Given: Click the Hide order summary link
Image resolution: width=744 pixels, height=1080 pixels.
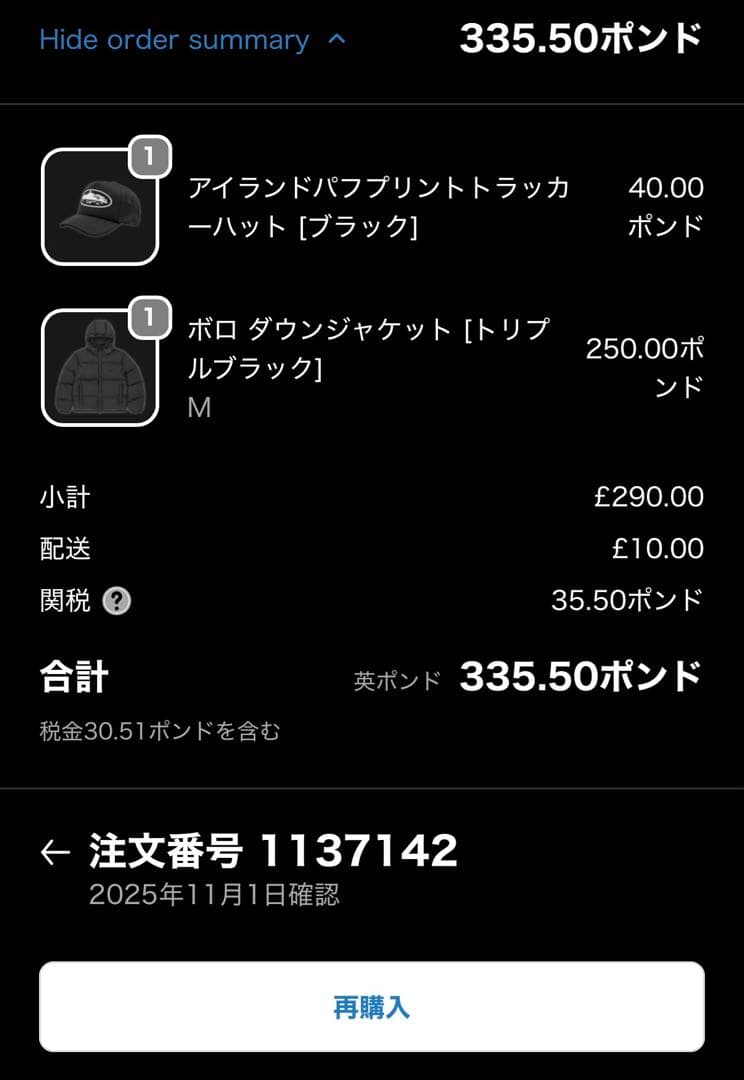Looking at the screenshot, I should [x=175, y=39].
